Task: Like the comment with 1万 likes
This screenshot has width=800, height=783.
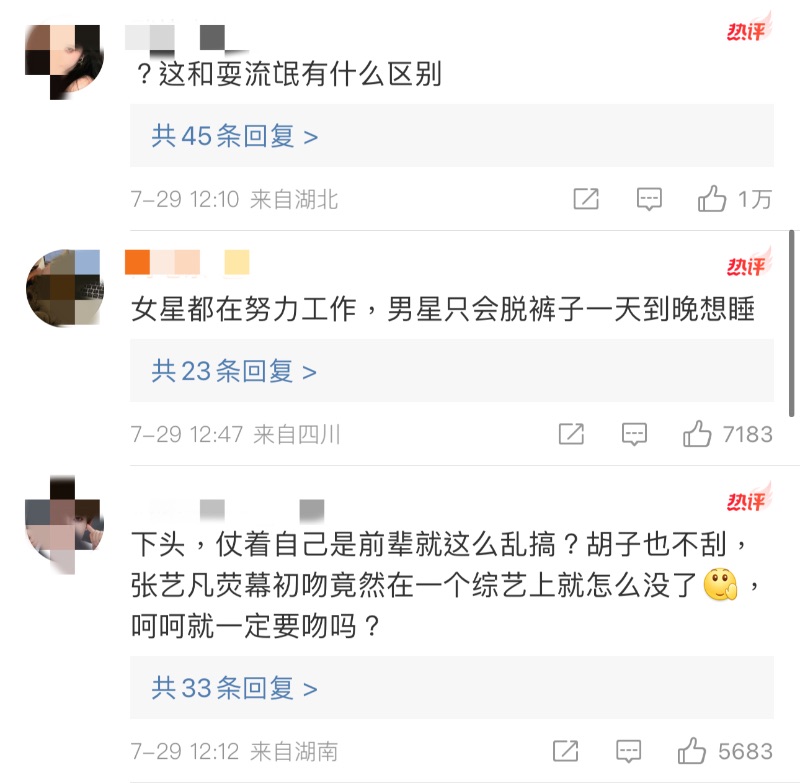Action: point(712,199)
